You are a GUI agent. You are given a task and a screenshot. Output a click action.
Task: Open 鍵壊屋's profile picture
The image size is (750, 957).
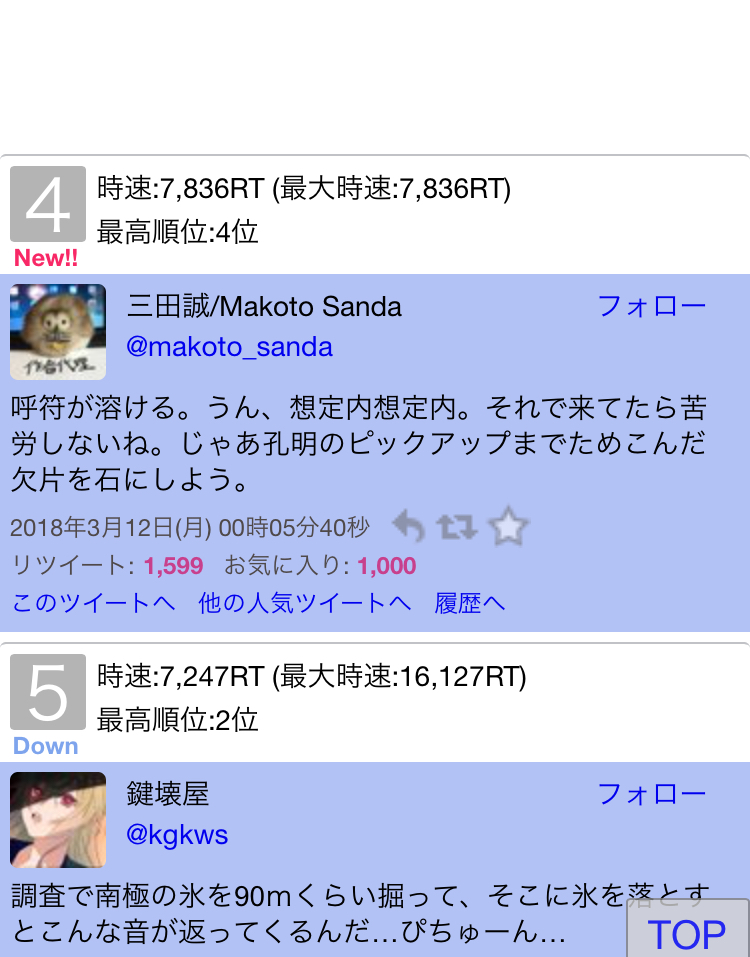58,820
